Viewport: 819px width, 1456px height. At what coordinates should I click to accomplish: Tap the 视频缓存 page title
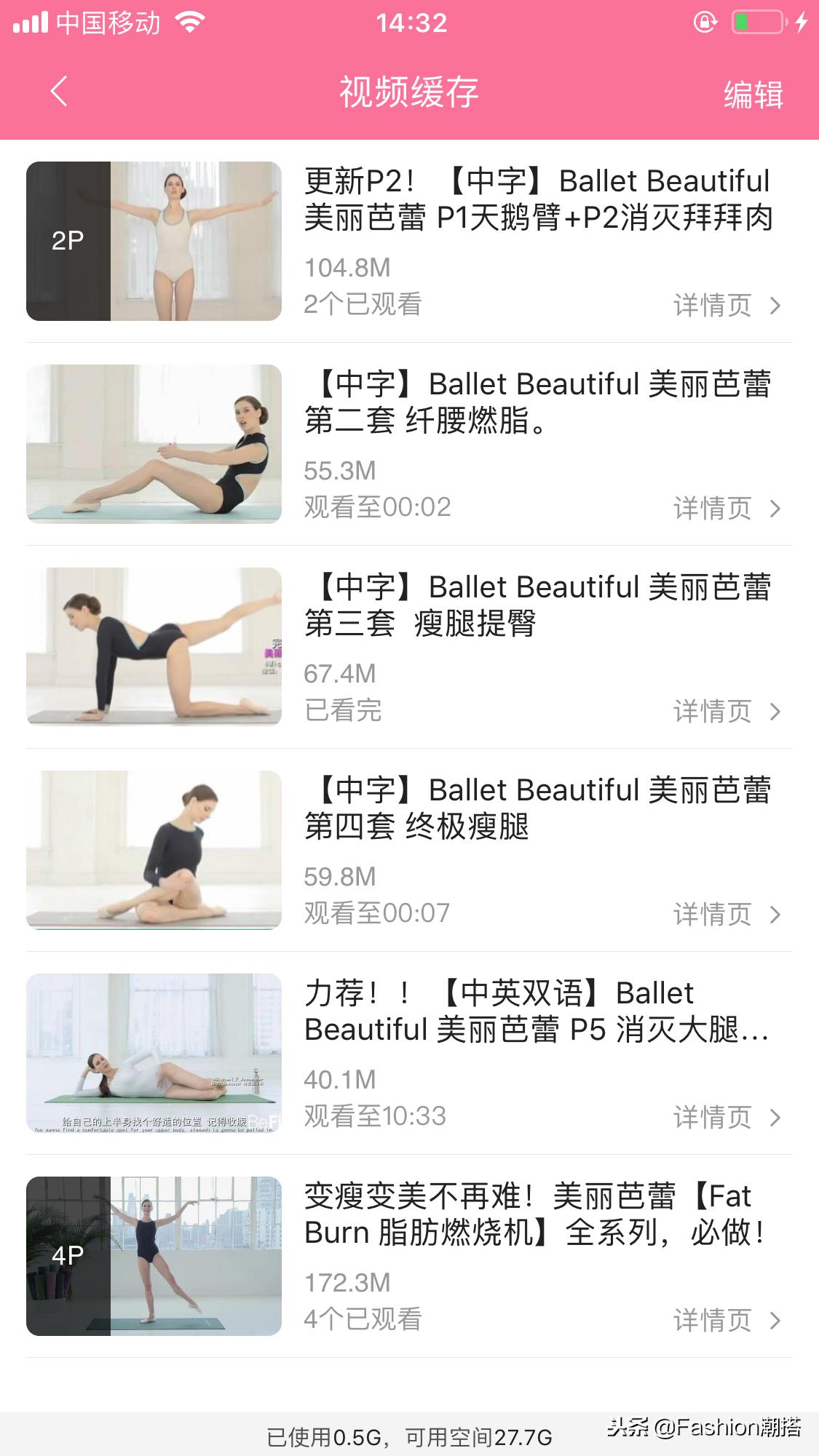point(409,93)
